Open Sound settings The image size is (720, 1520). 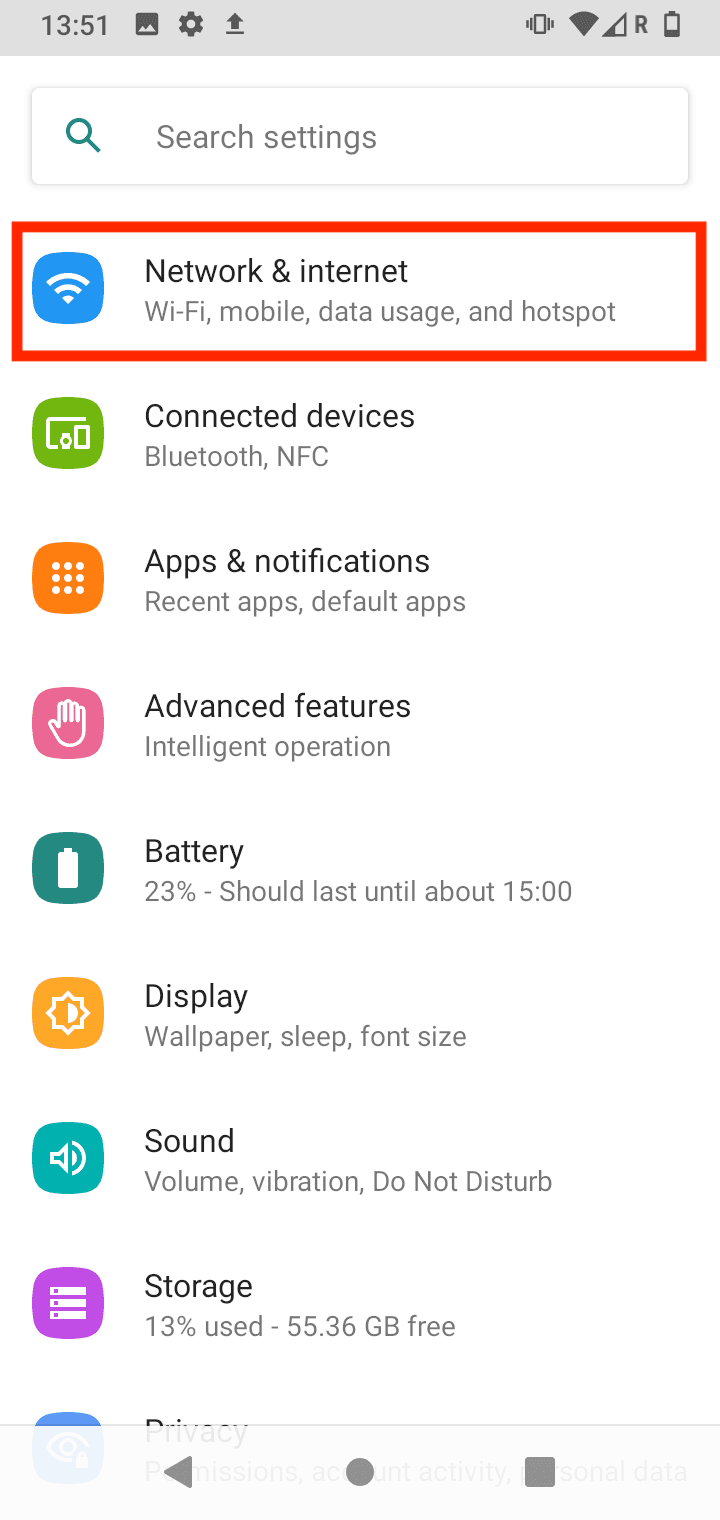click(360, 1158)
